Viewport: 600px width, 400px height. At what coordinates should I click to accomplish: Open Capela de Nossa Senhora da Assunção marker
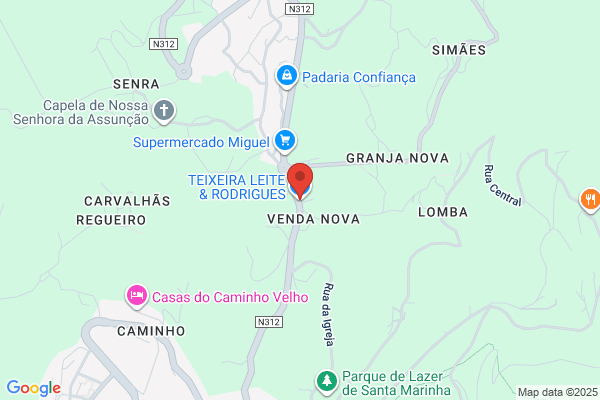[x=164, y=112]
